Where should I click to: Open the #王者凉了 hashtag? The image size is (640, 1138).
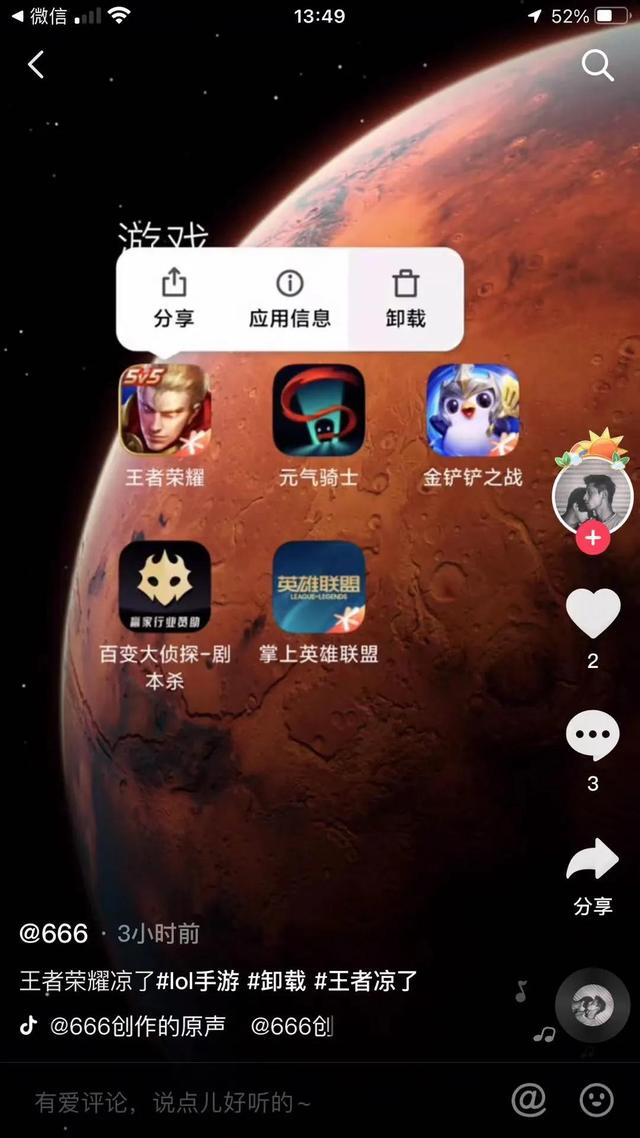click(365, 981)
